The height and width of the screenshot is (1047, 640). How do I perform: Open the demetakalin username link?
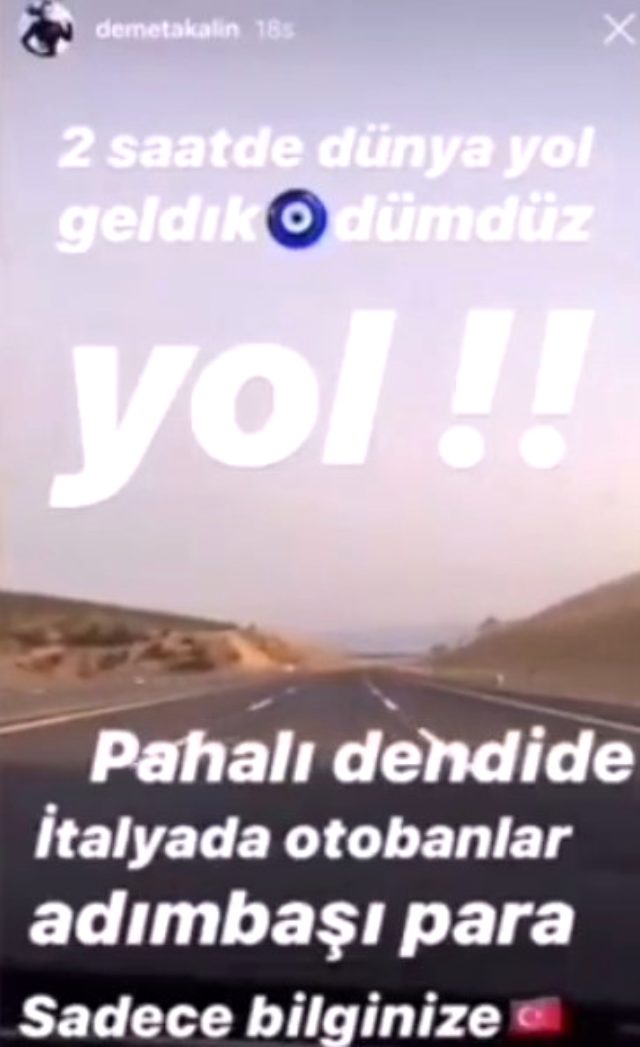167,30
